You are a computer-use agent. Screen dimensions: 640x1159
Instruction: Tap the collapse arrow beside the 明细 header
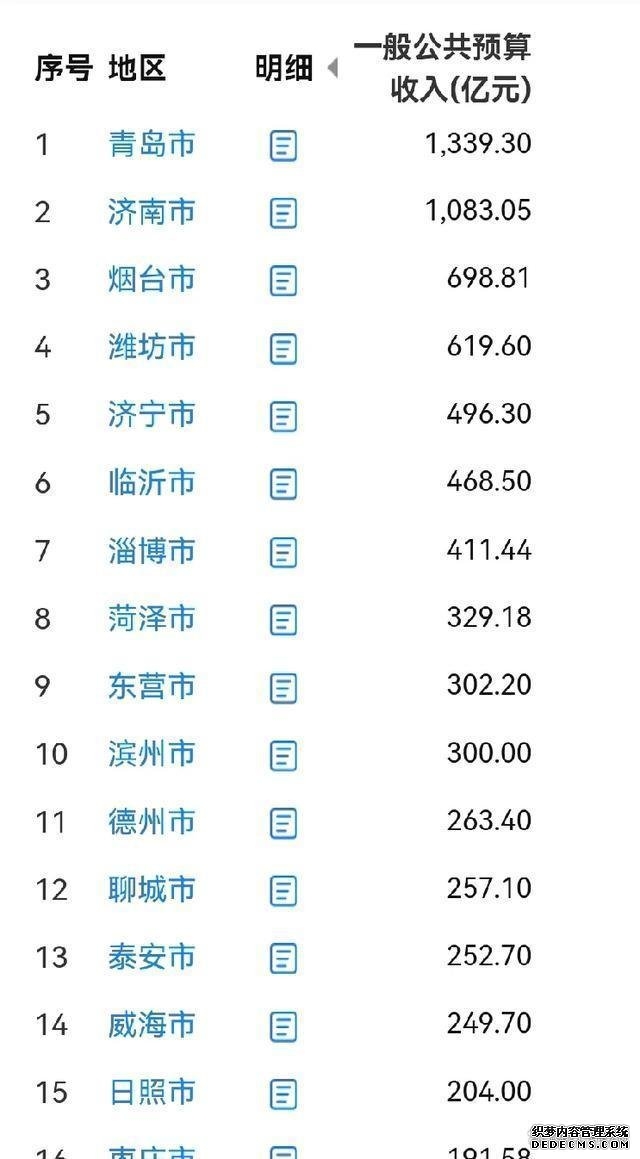tap(332, 68)
